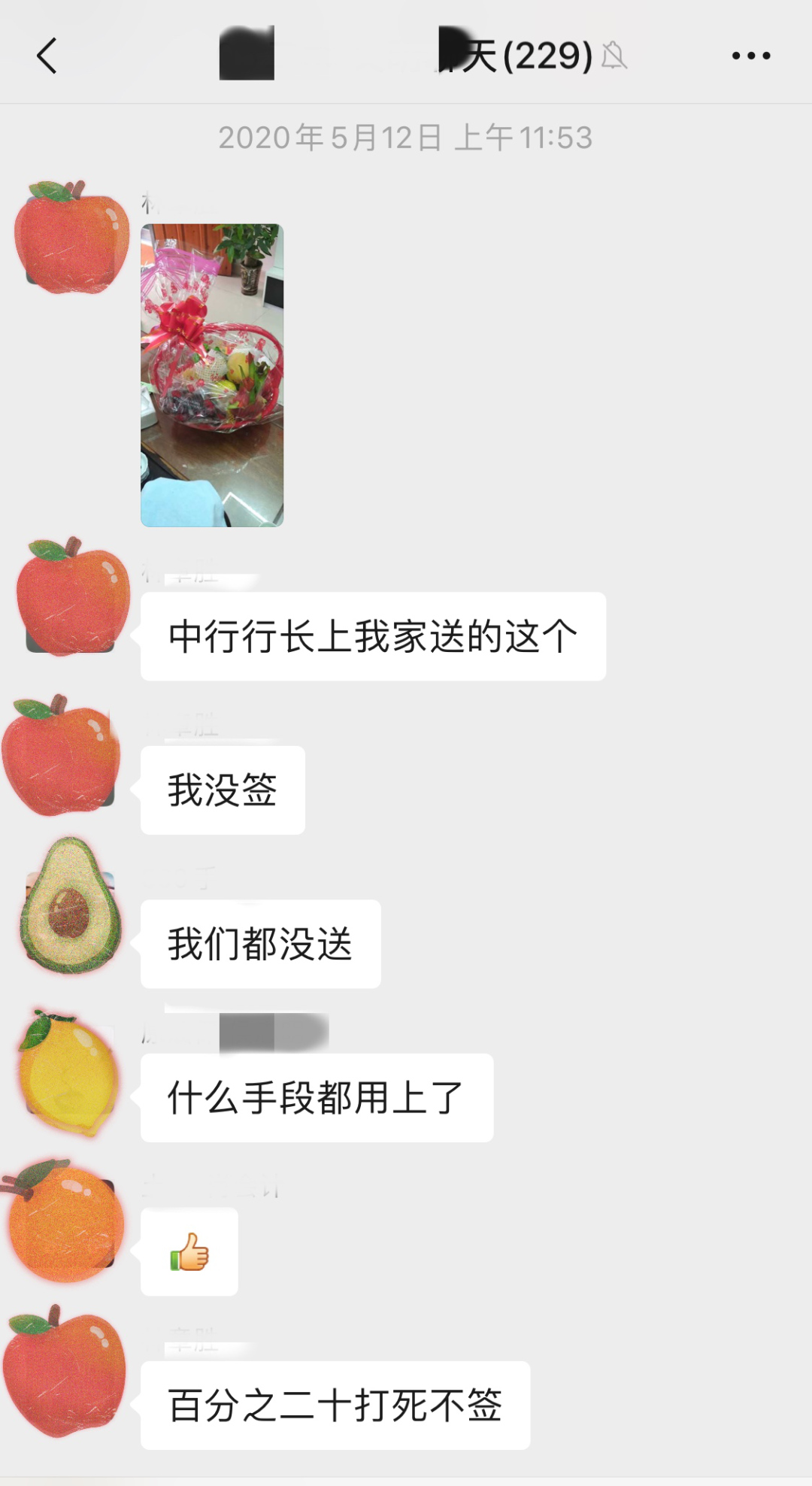Tap the apple avatar beside the gift photo
Screen dimensions: 812x1486
[x=71, y=241]
